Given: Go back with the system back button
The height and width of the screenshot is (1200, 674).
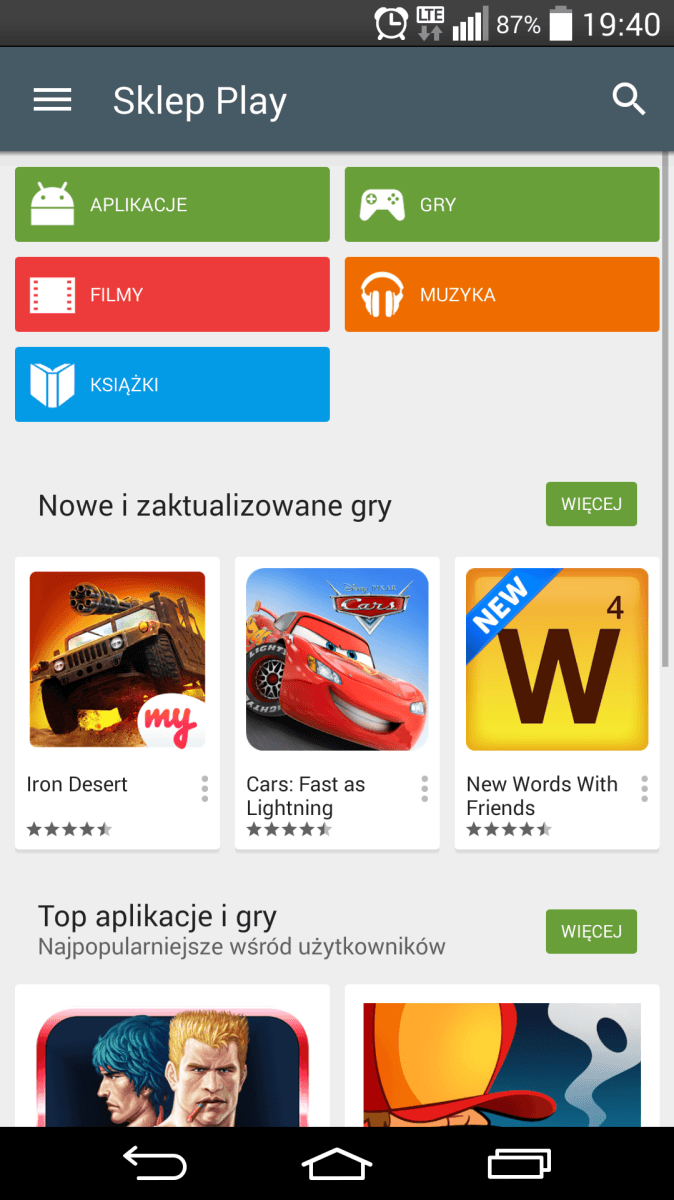Looking at the screenshot, I should pos(155,1164).
